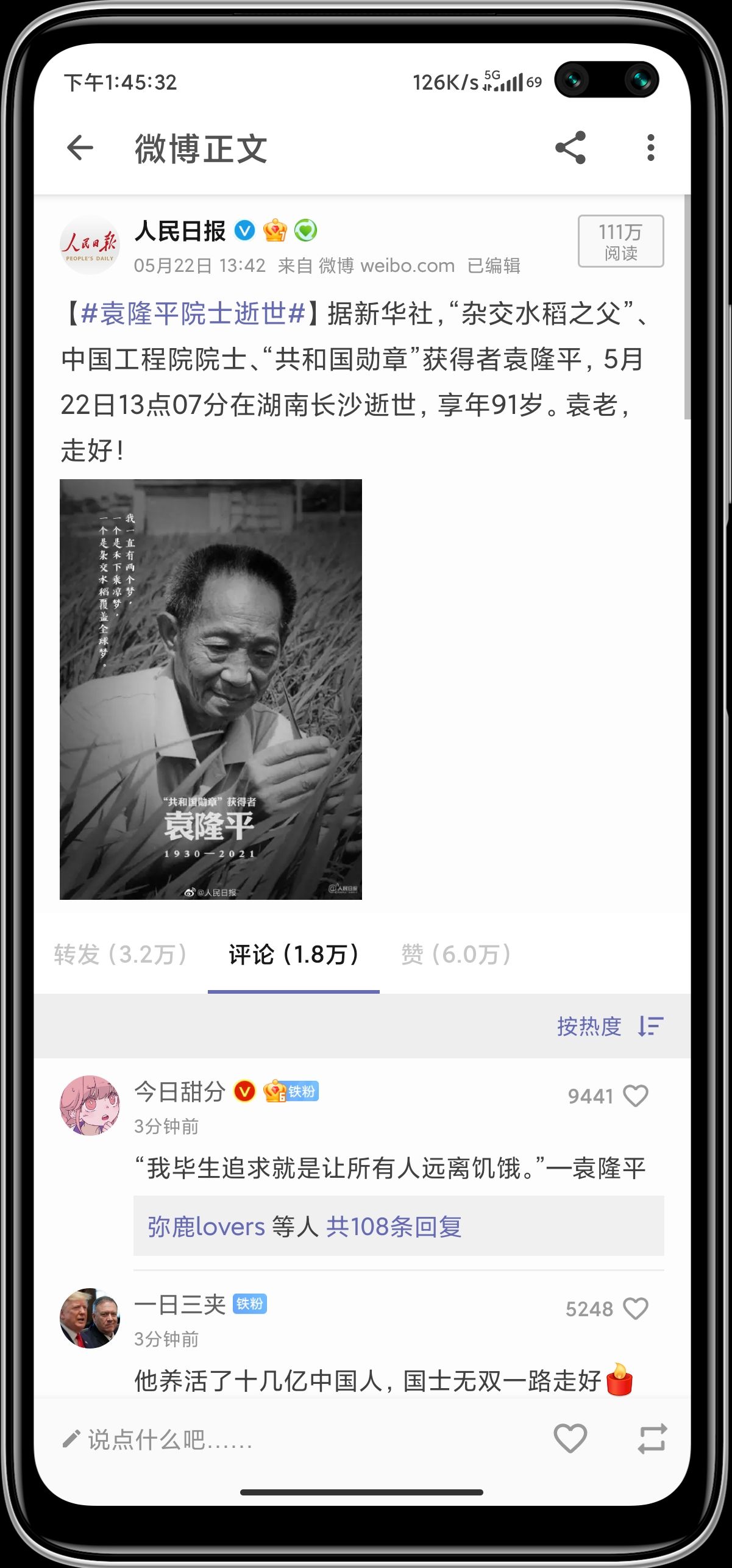Like the comment by 一日三夹
Viewport: 732px width, 1568px height.
click(x=636, y=1309)
